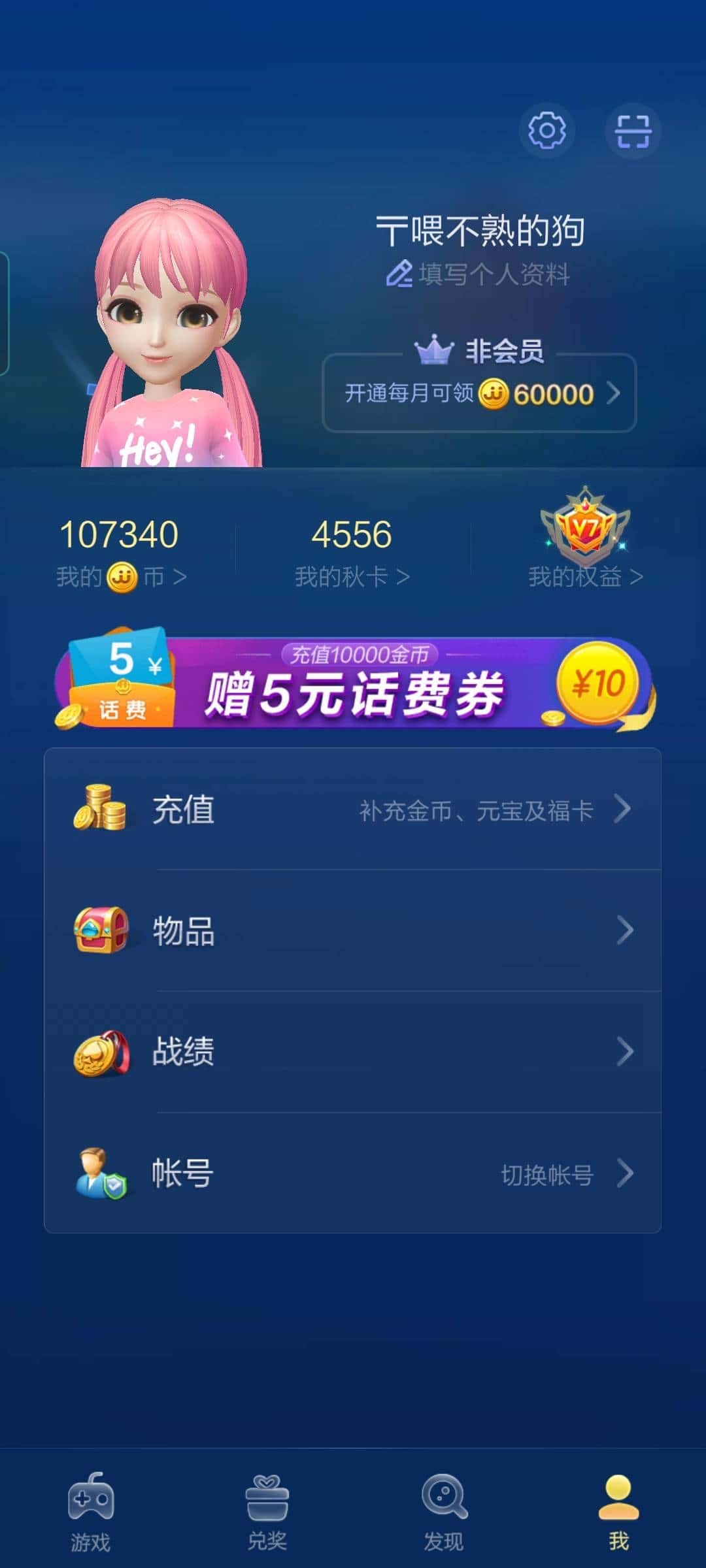The image size is (706, 1568).
Task: Tap 切换帐号 to switch accounts
Action: point(546,1171)
